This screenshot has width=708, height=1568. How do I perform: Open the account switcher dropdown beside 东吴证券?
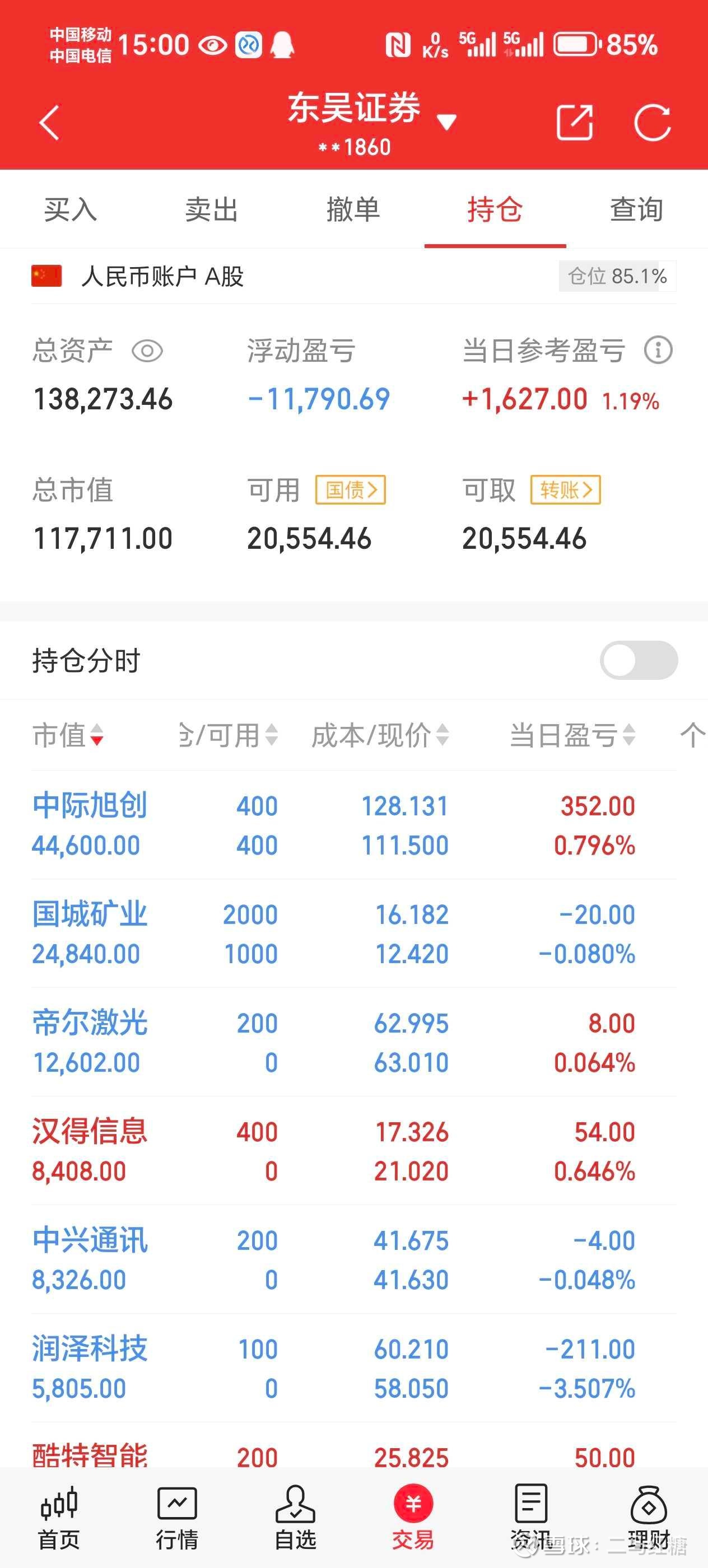tap(446, 122)
